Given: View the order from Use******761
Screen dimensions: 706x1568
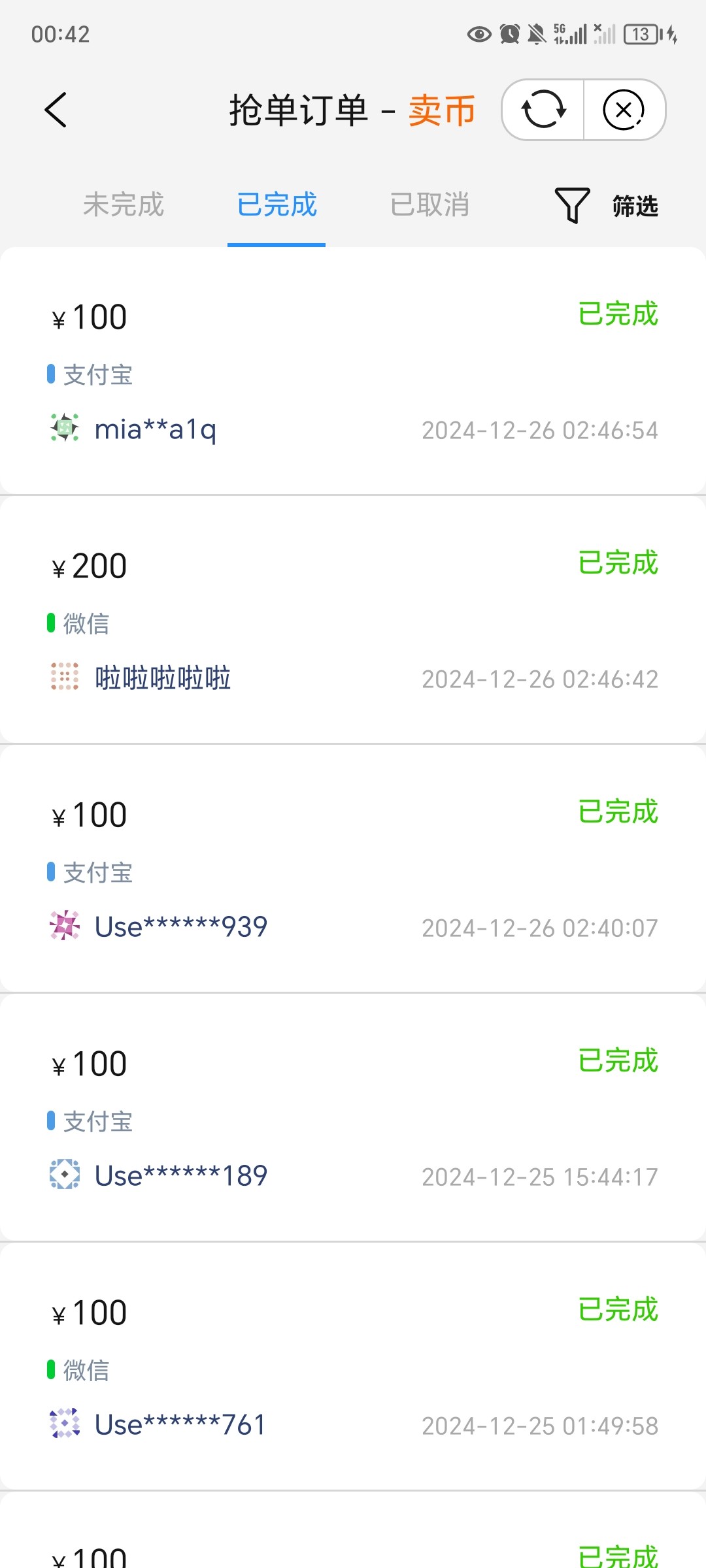Looking at the screenshot, I should [353, 1367].
